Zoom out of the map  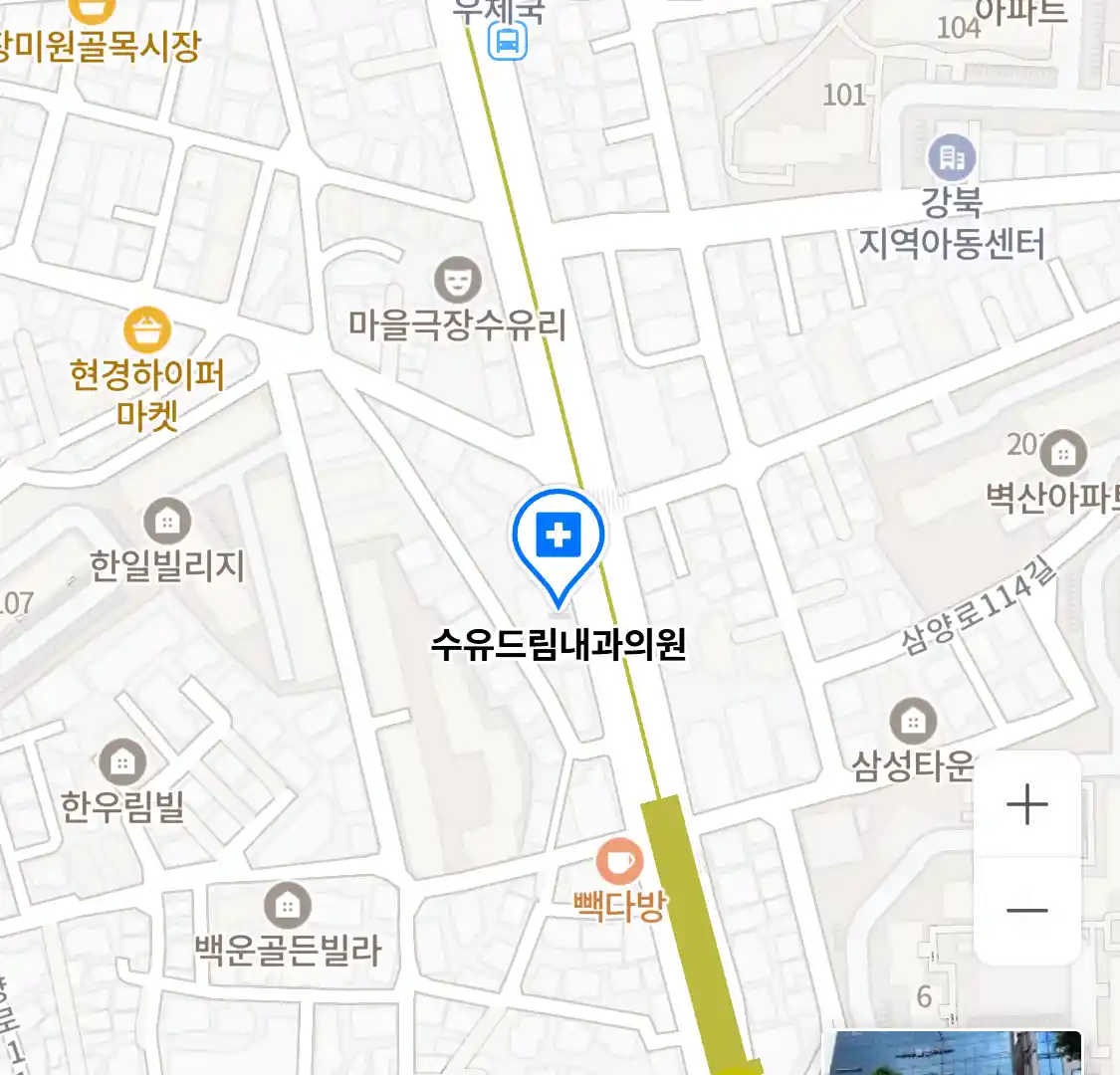(1027, 910)
